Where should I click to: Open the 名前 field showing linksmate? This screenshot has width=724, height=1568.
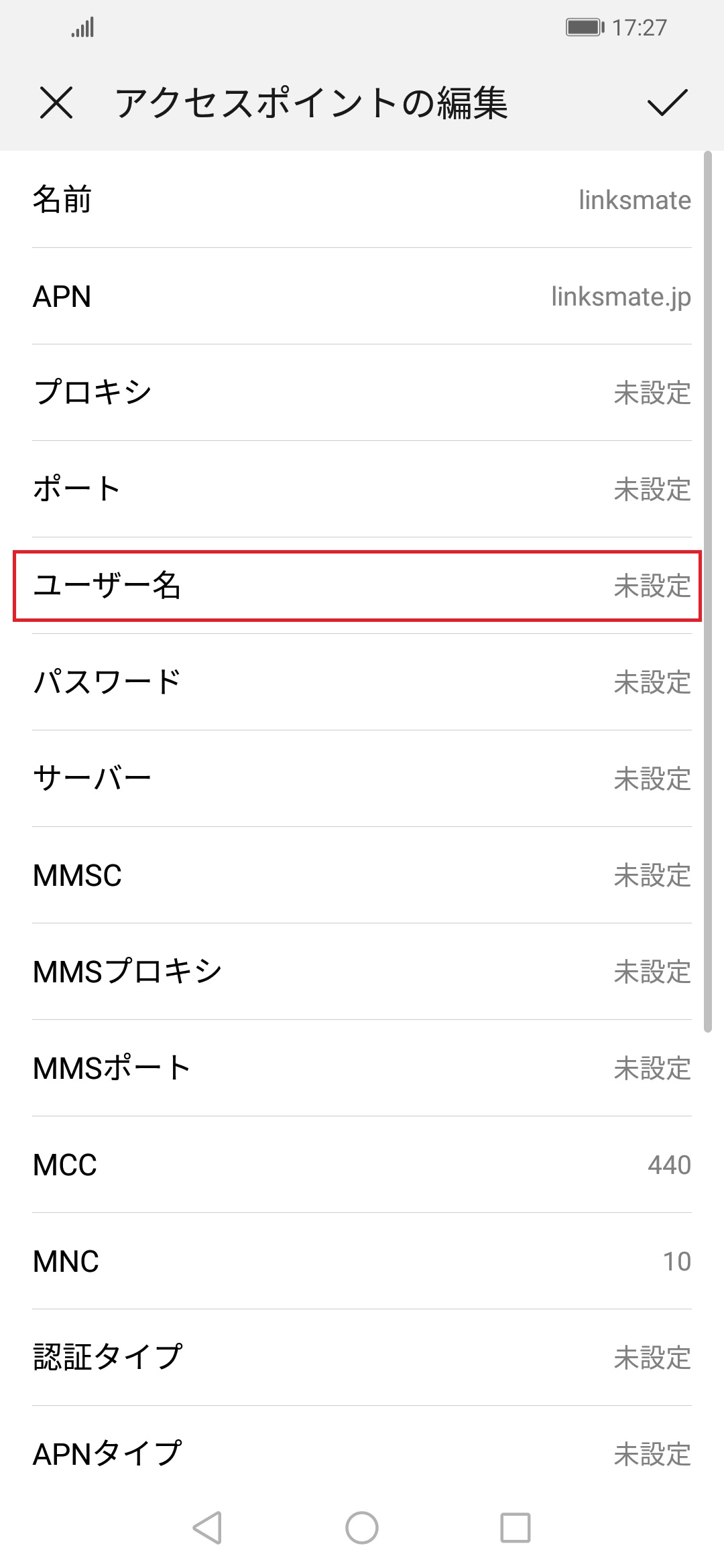(362, 200)
